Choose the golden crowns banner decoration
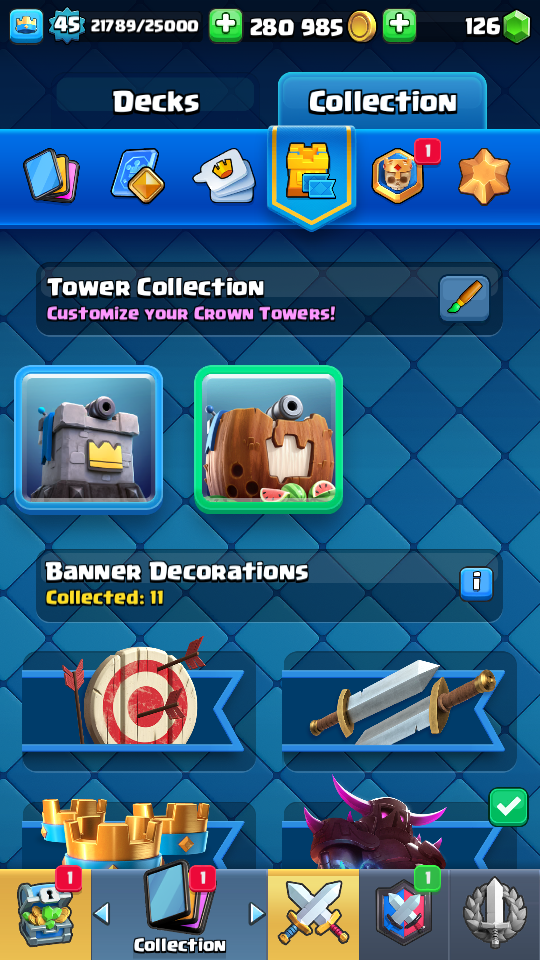 tap(139, 836)
